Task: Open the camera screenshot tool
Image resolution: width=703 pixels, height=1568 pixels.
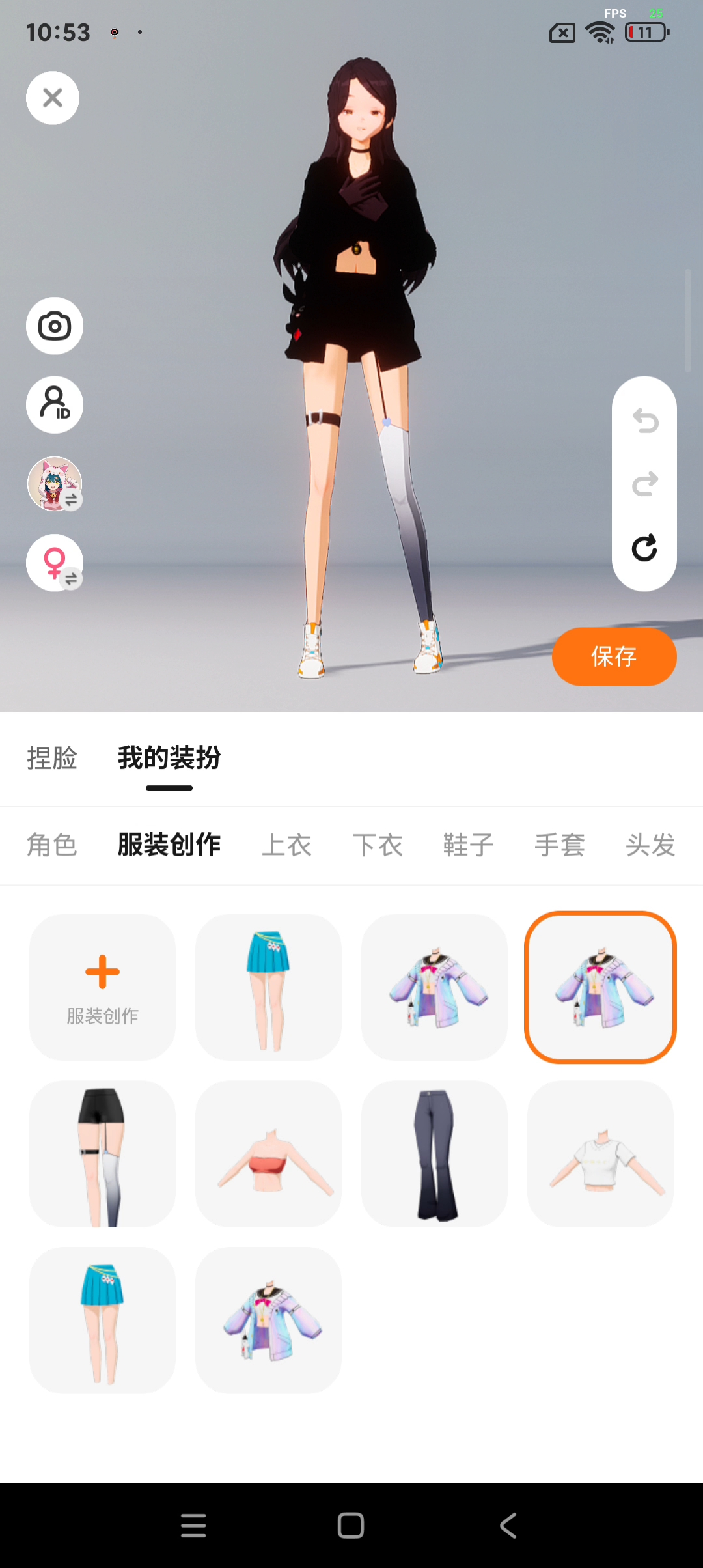Action: click(x=54, y=326)
